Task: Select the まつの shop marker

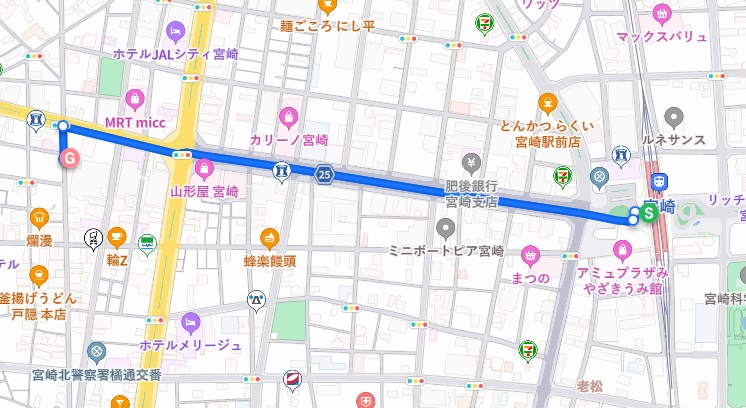Action: (527, 253)
